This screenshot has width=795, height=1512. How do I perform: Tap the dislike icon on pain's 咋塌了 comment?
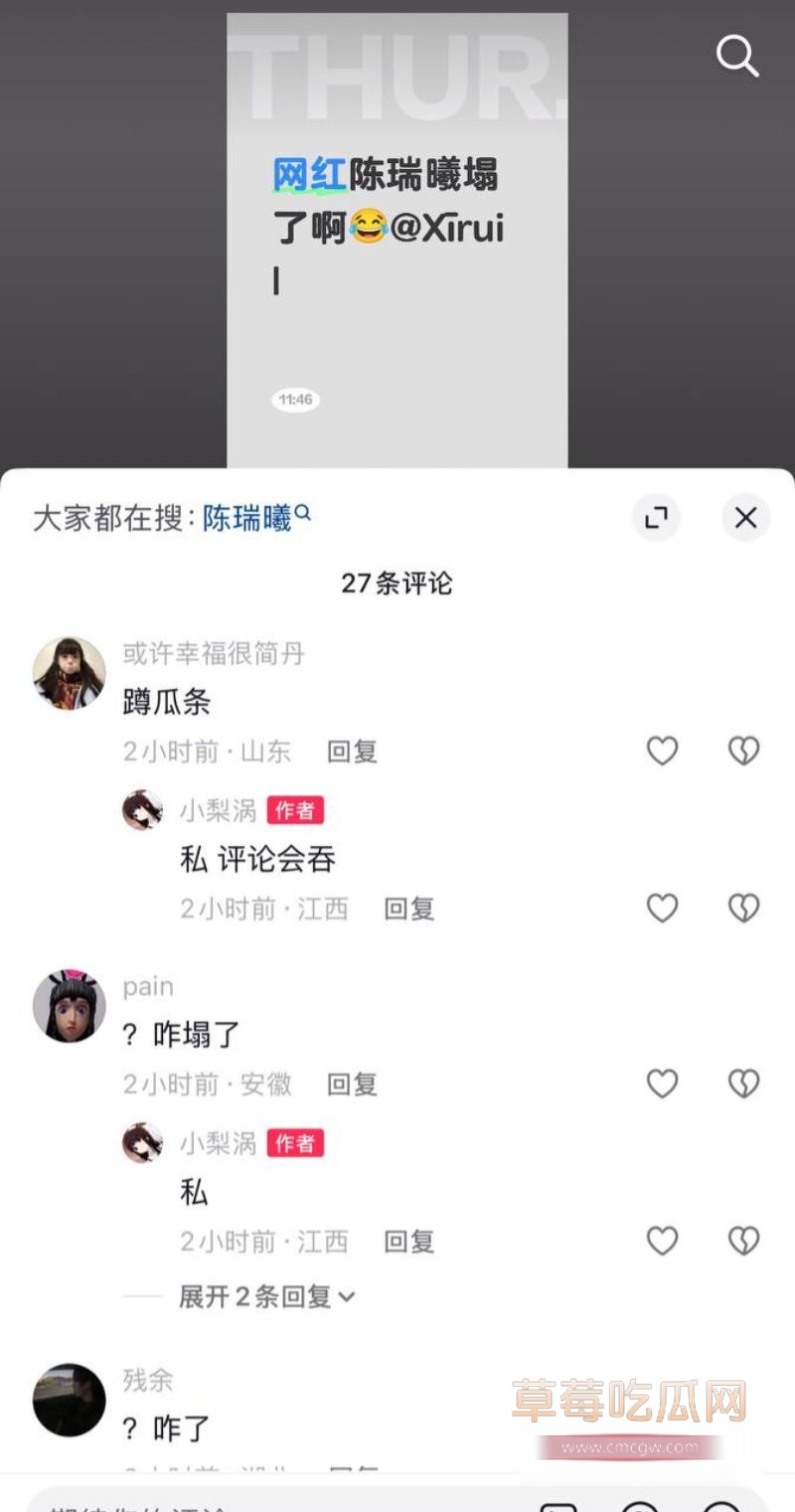point(742,1084)
